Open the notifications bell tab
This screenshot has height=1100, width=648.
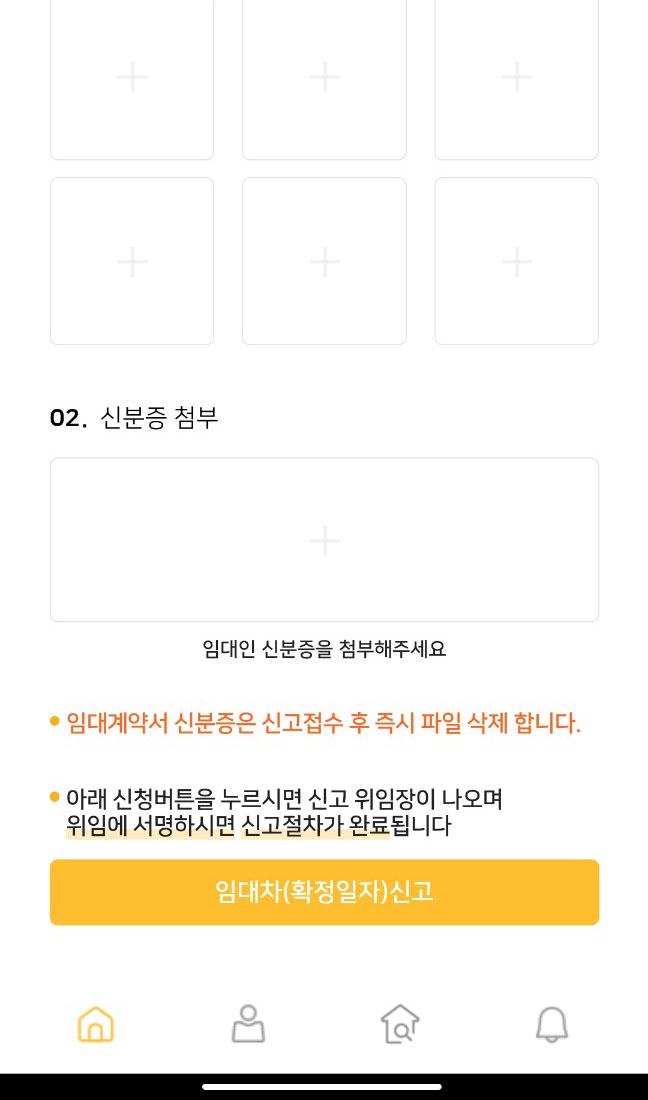[552, 1024]
